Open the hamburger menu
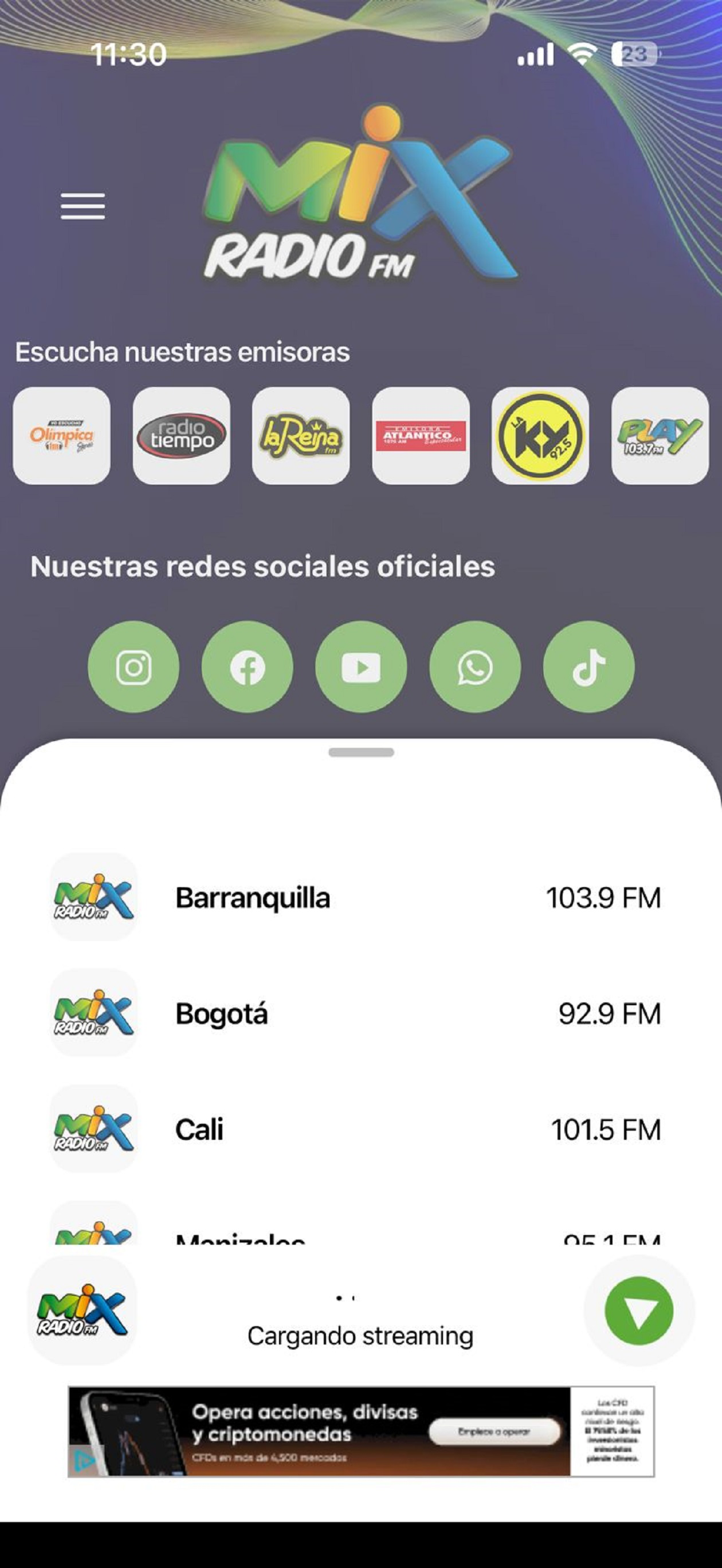 pos(83,206)
